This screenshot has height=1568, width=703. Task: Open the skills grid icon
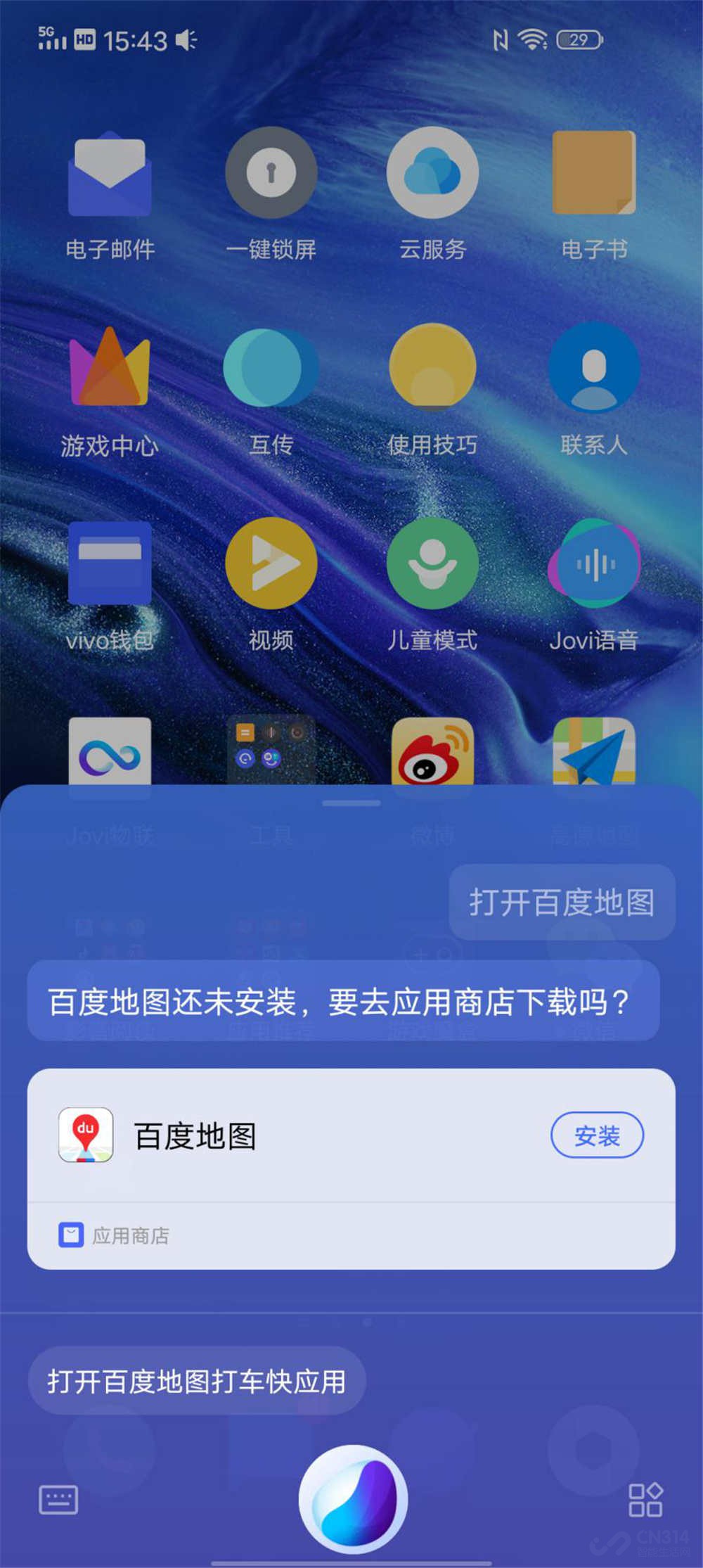(645, 1500)
